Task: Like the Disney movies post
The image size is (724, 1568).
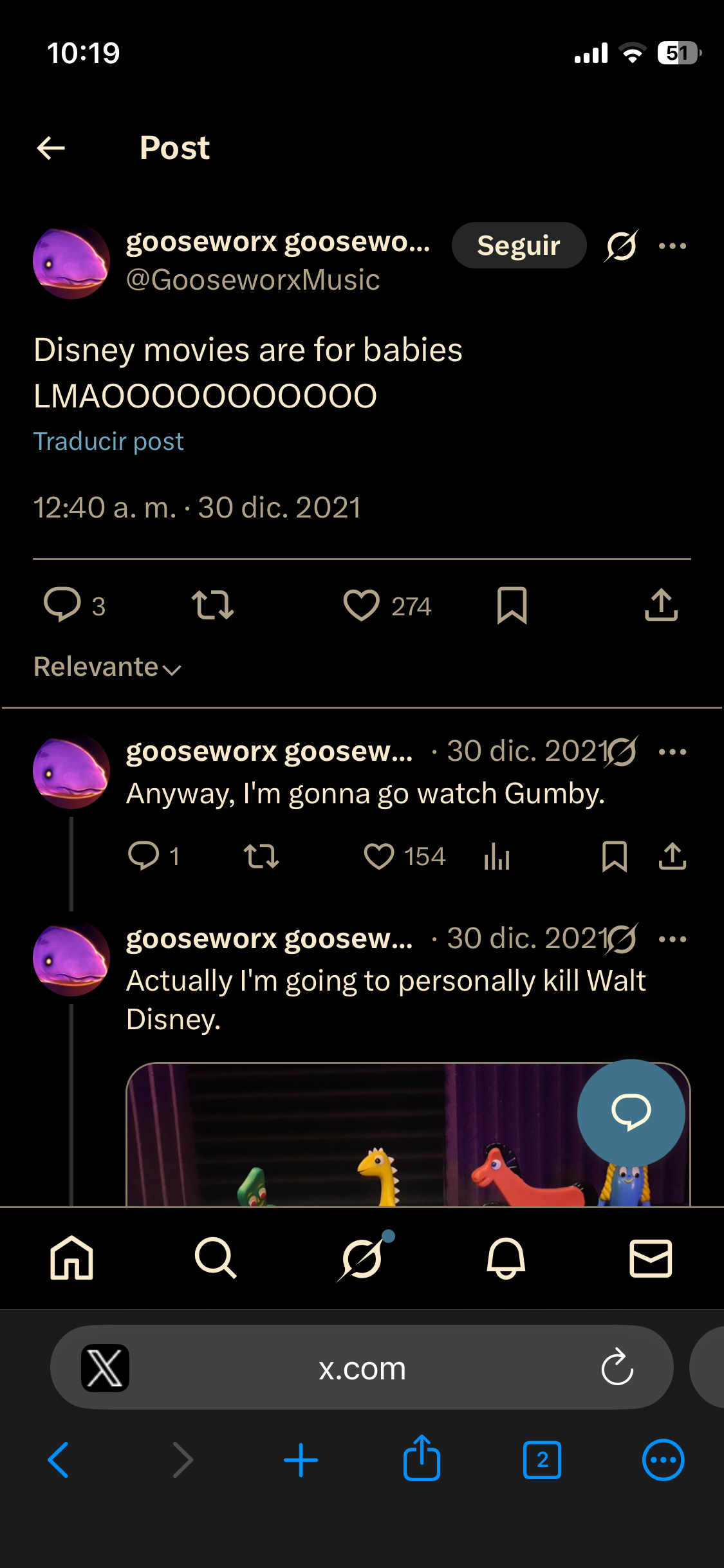Action: click(362, 605)
